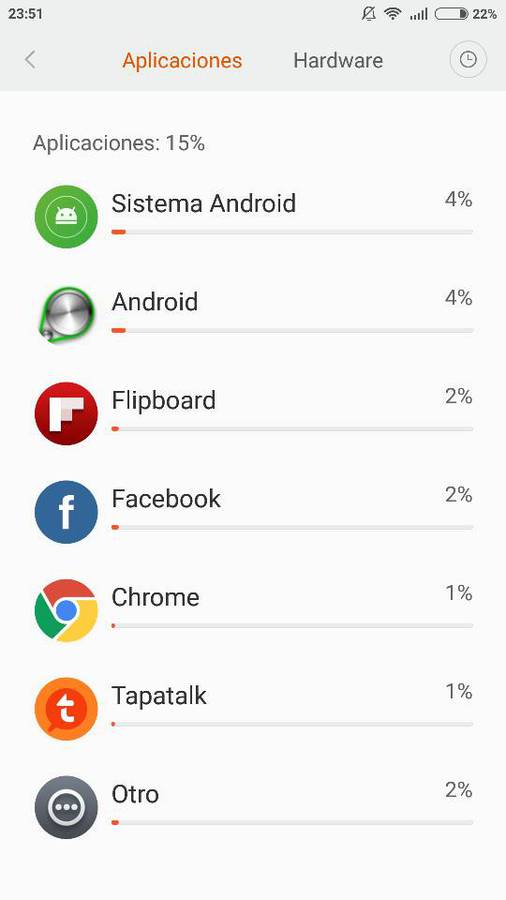Check Chrome battery consumption
506x900 pixels.
(x=253, y=610)
